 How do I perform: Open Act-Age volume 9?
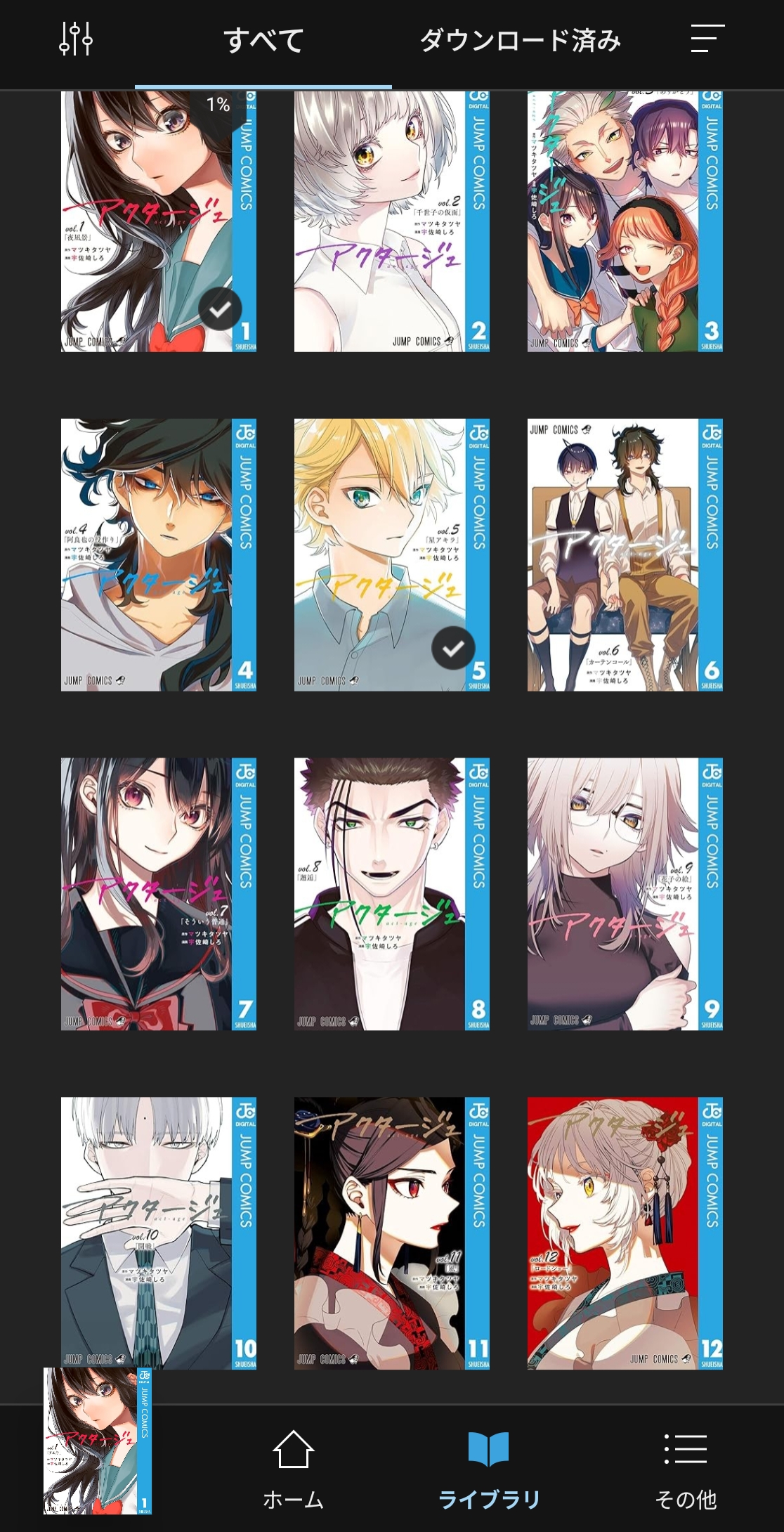(x=625, y=894)
